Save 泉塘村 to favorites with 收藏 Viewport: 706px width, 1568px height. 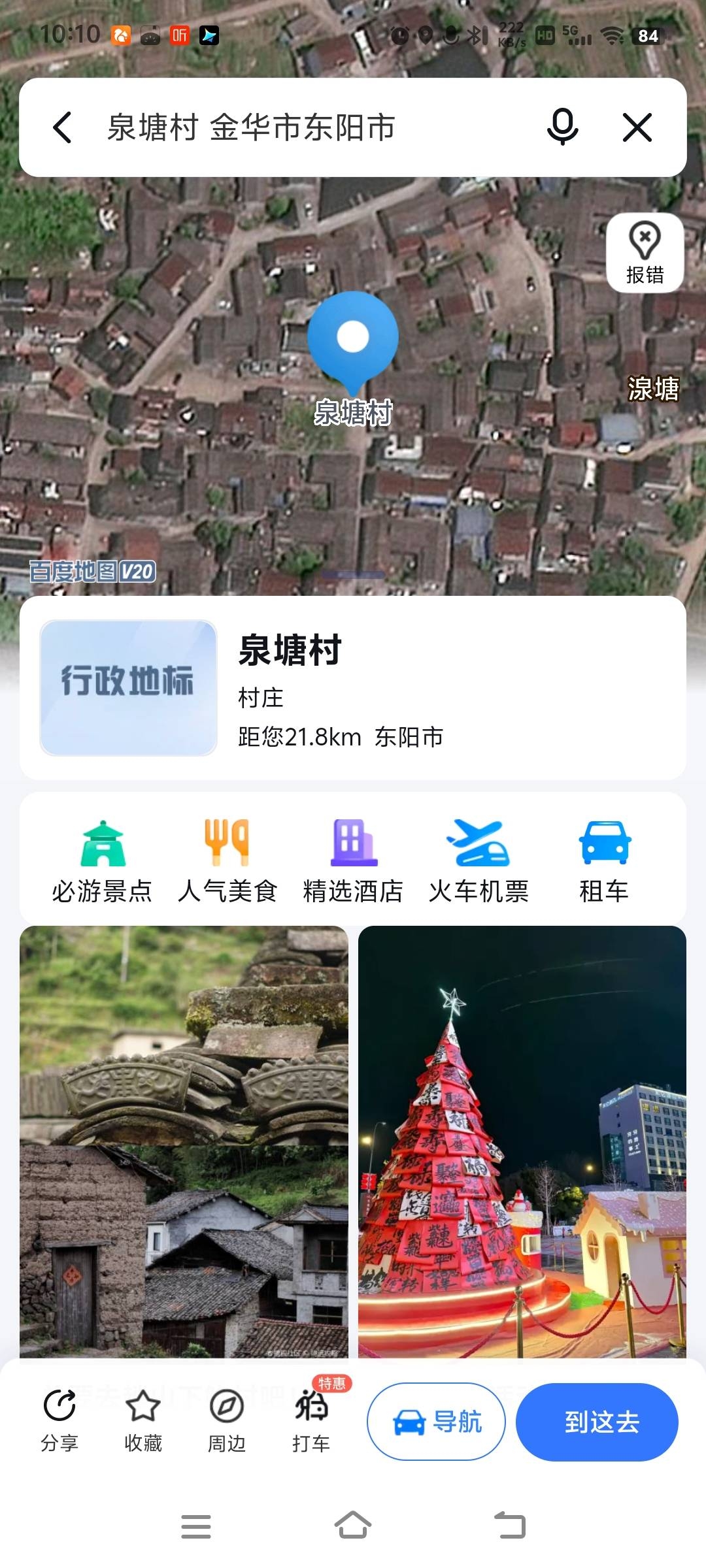[x=143, y=1421]
